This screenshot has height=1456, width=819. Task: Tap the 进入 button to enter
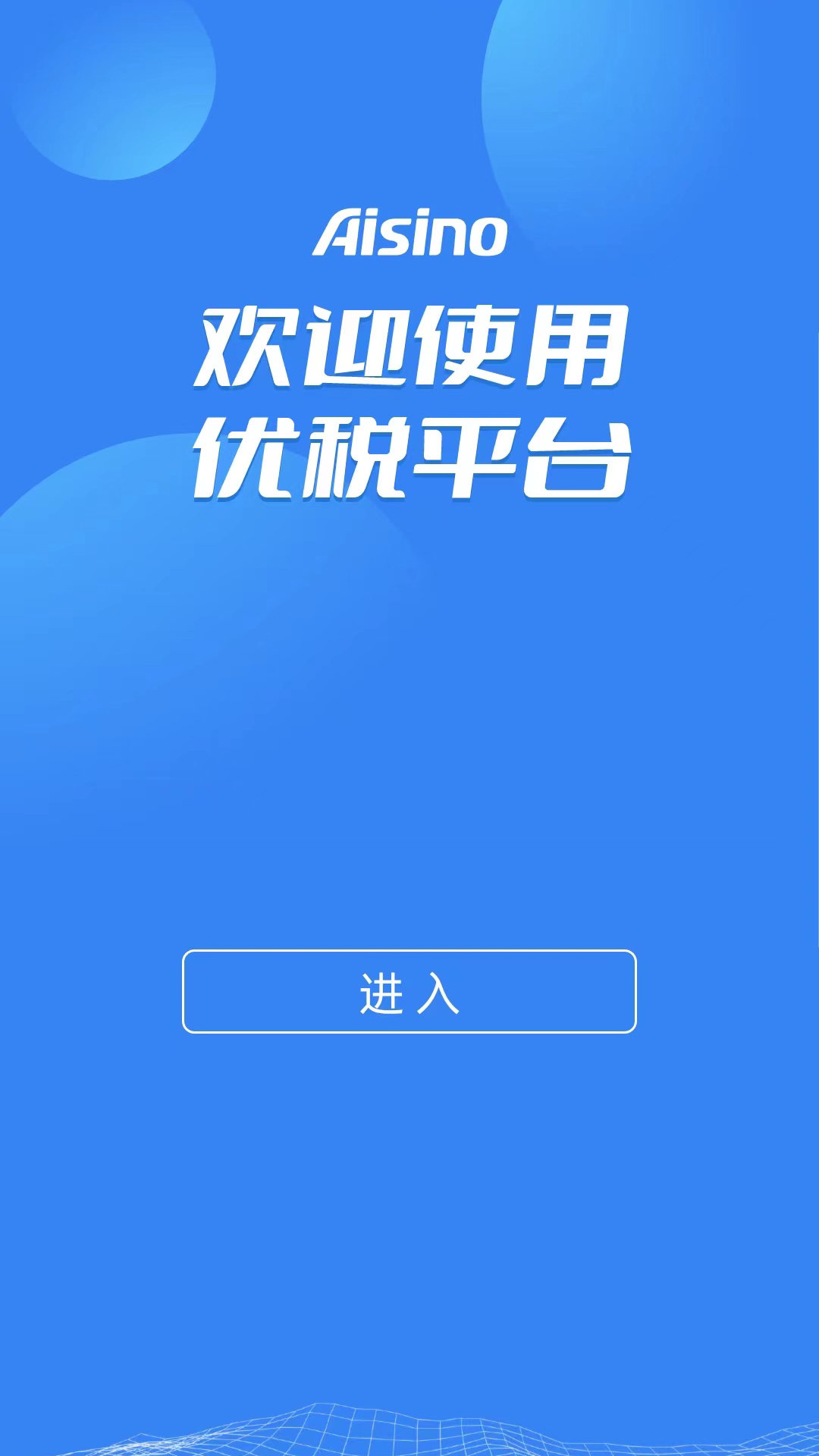click(409, 991)
